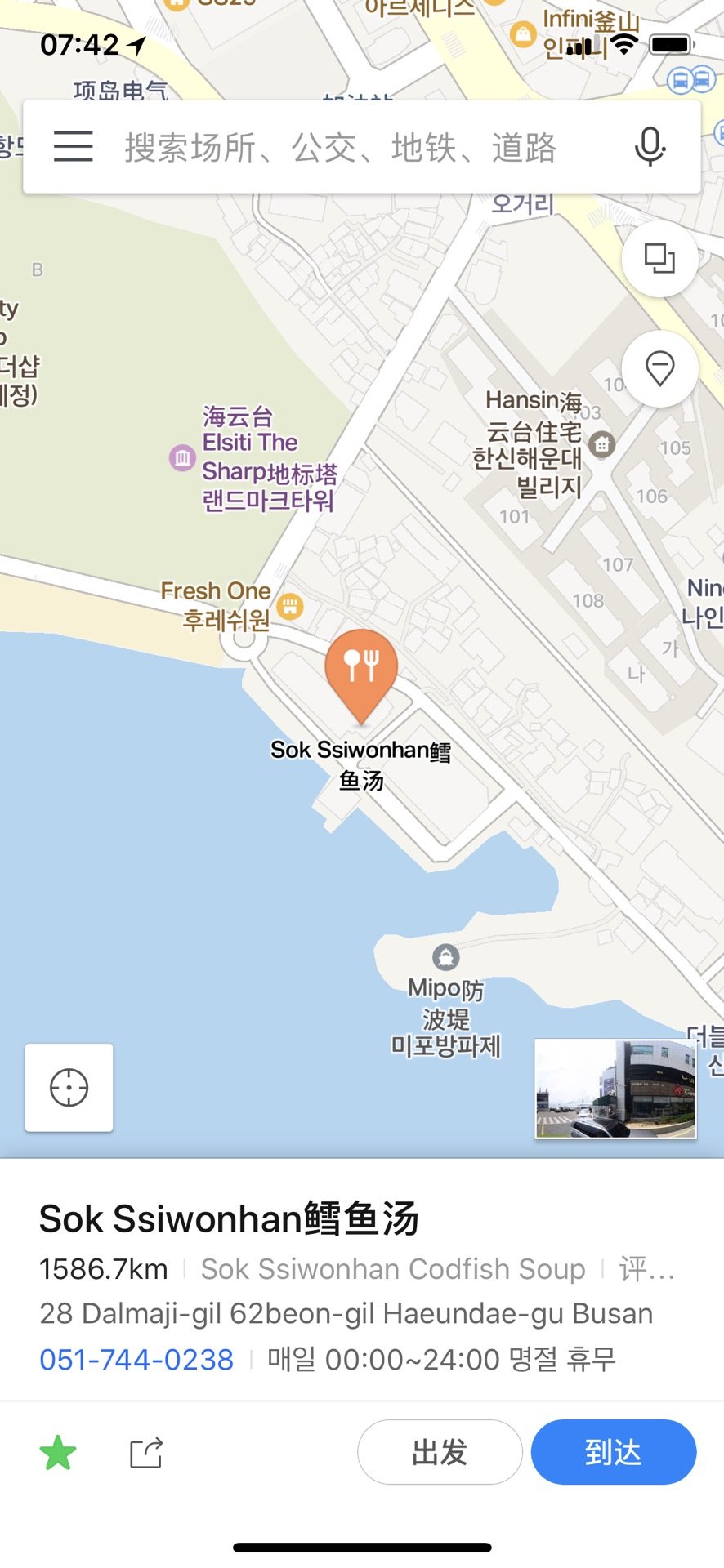Select the Mipo防波堤 marker on the map

(445, 956)
